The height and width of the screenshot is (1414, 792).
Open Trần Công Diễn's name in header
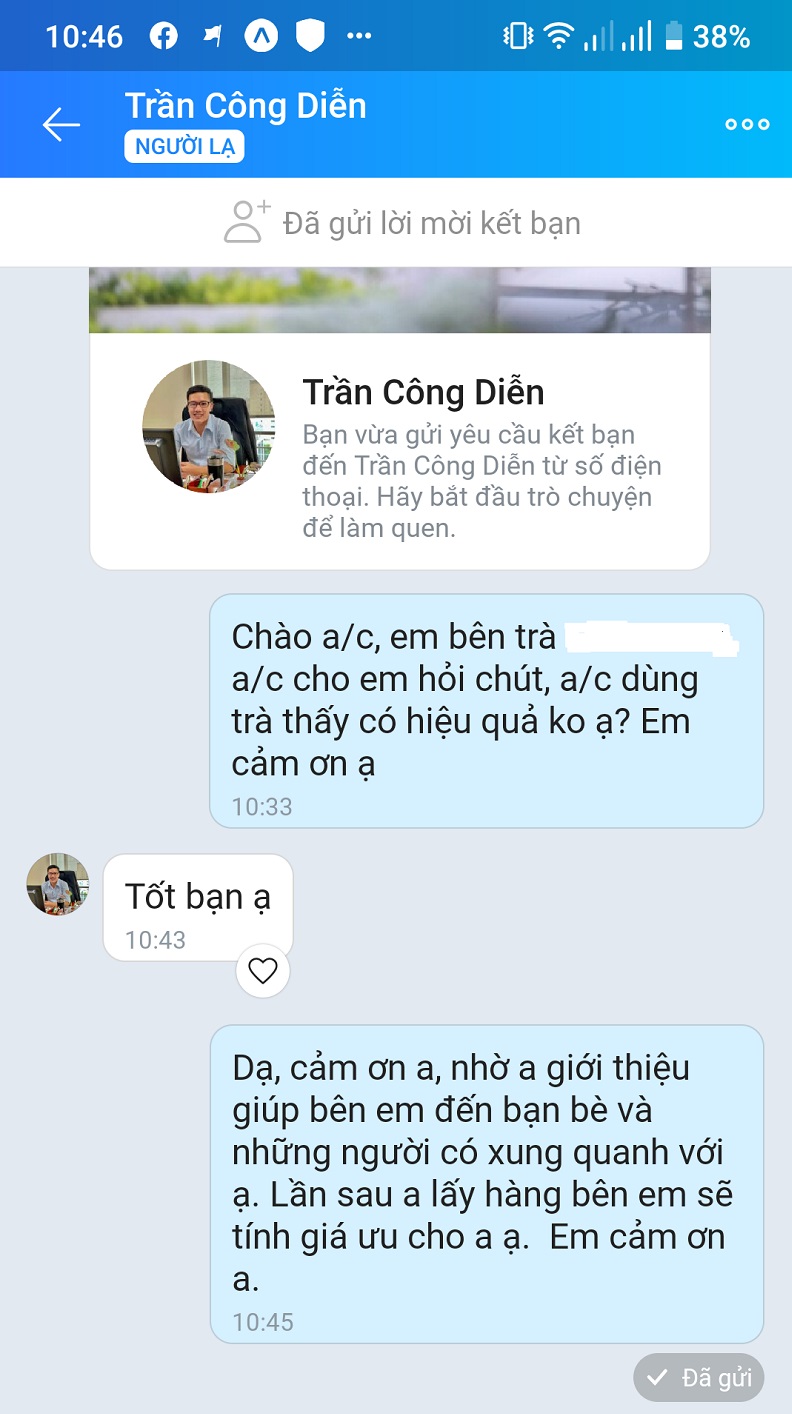[x=245, y=106]
